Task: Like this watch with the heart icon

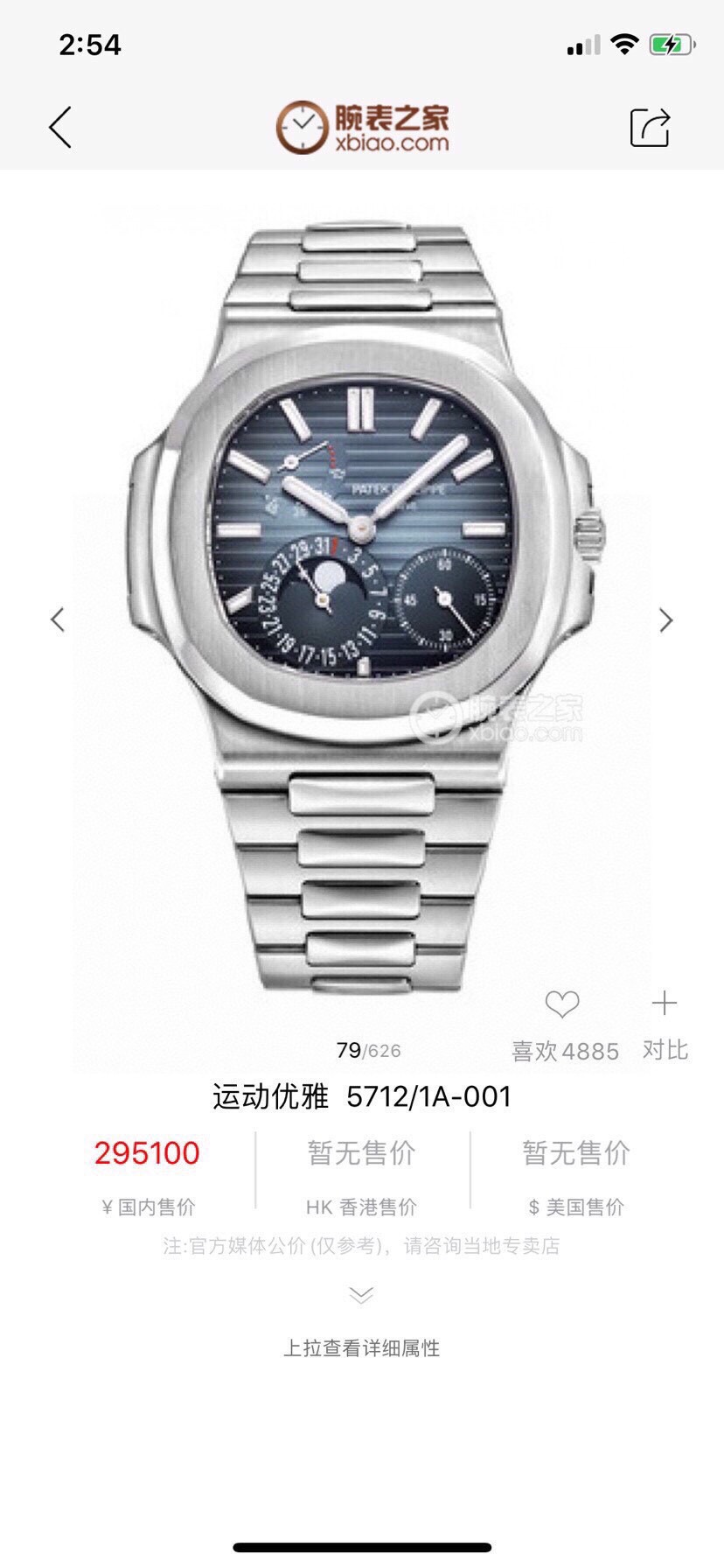Action: (x=562, y=1004)
